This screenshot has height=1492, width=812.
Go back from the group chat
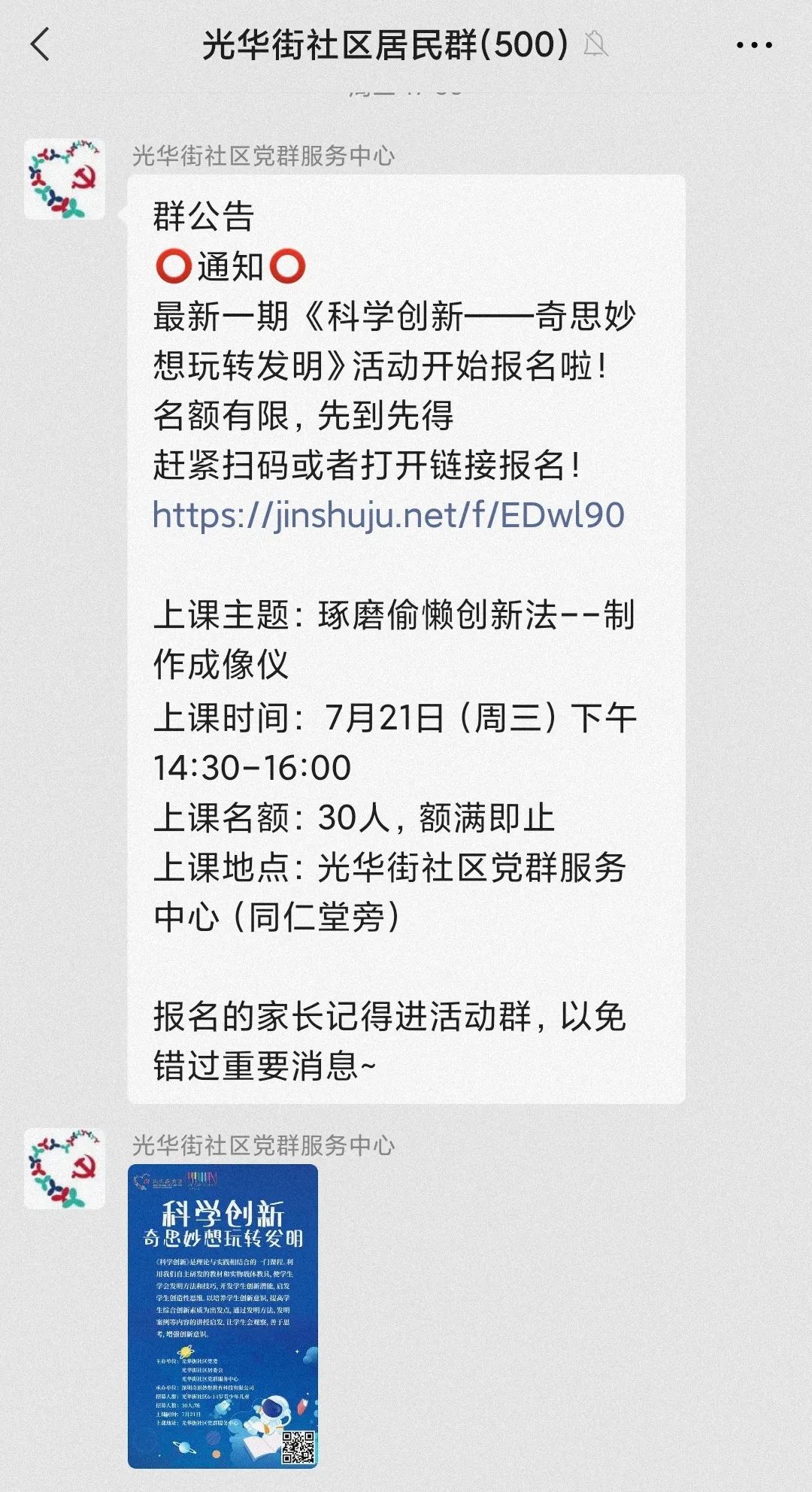[41, 45]
